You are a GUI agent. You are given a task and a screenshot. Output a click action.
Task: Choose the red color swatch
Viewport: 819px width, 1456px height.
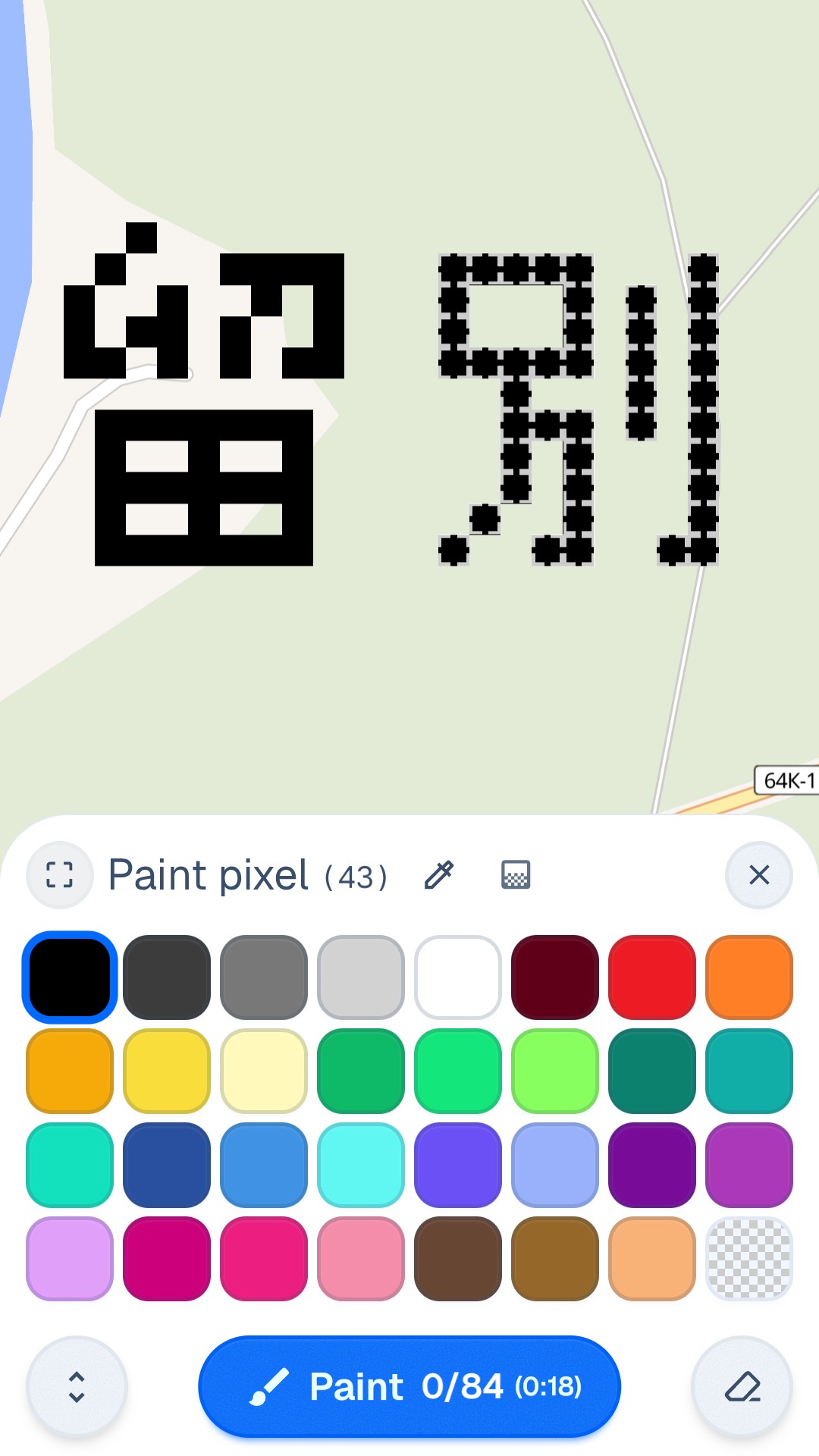652,977
